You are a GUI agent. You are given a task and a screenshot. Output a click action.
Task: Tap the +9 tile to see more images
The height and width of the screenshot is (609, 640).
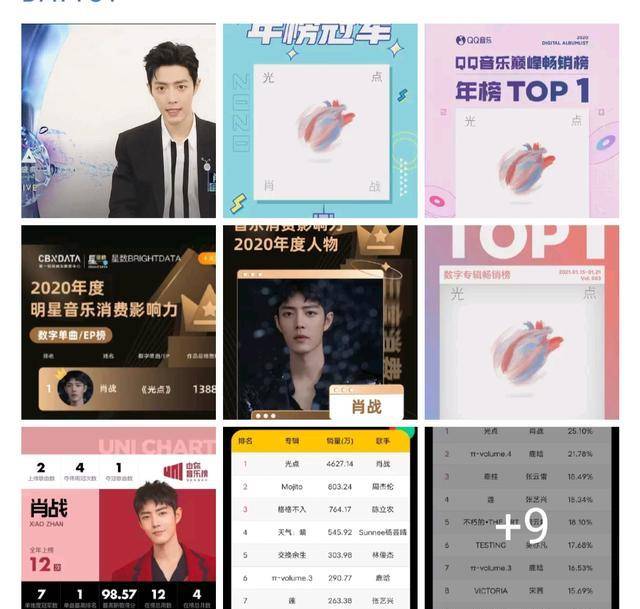tap(521, 517)
